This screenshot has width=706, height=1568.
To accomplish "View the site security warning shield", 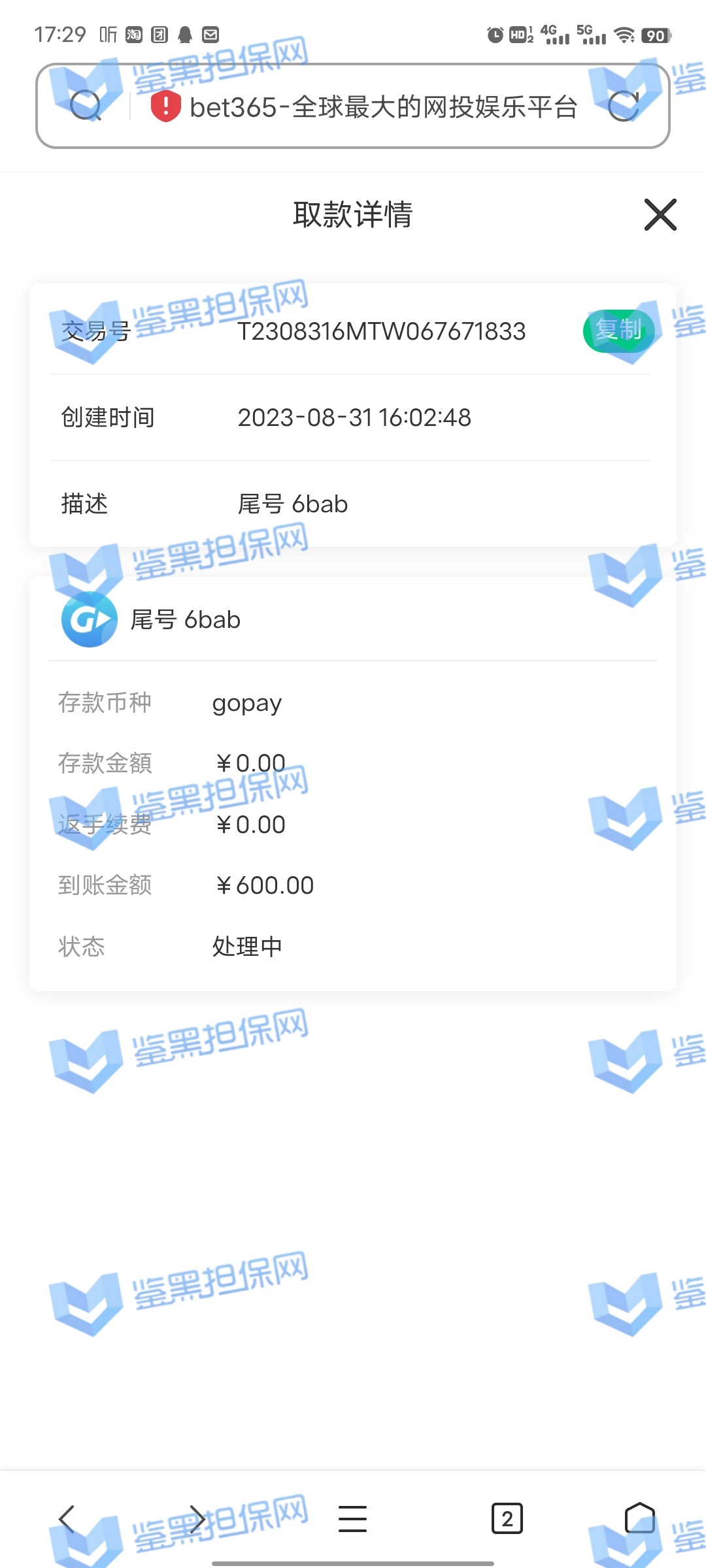I will pos(165,106).
